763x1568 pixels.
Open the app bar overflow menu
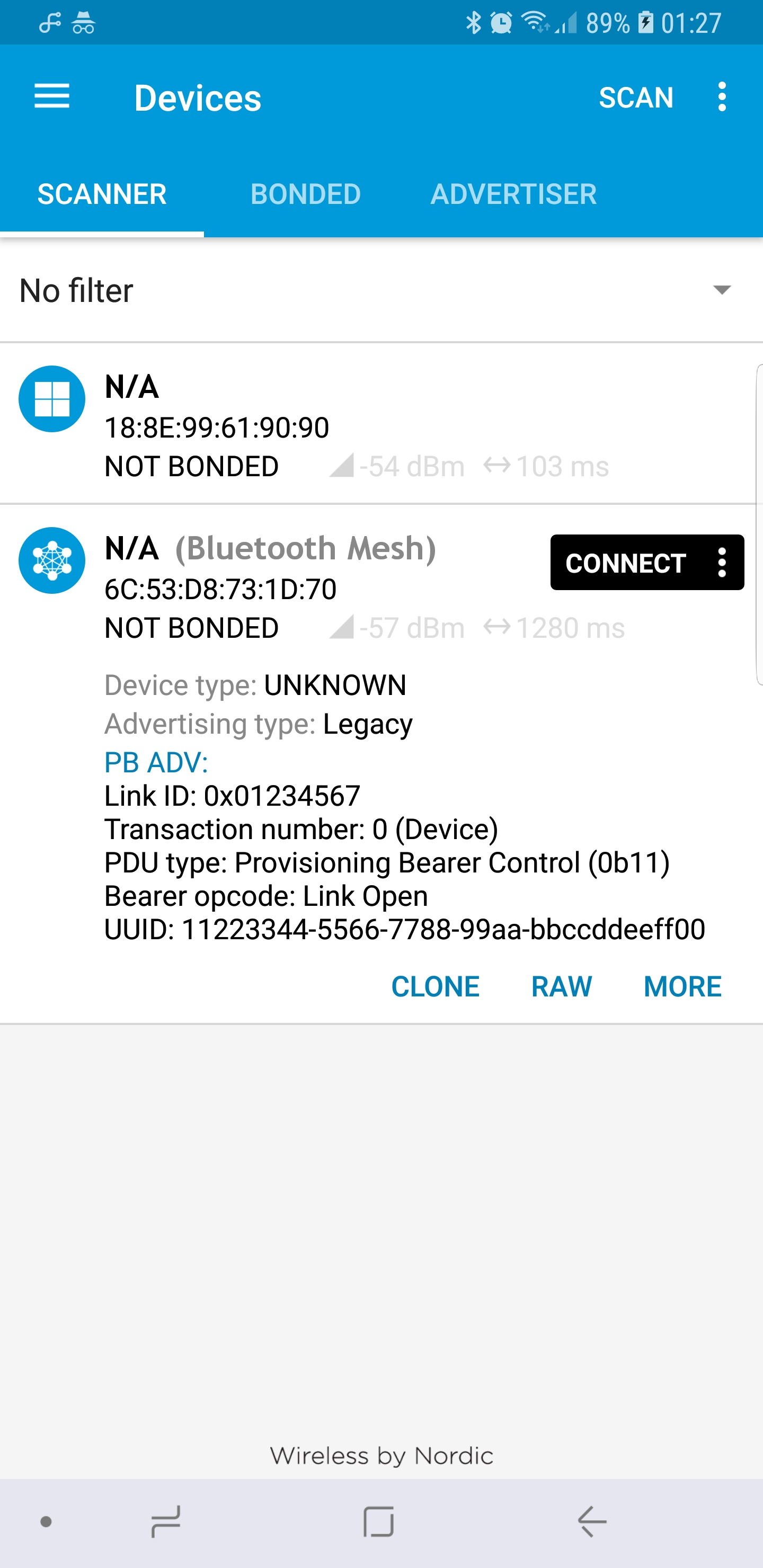pos(722,97)
